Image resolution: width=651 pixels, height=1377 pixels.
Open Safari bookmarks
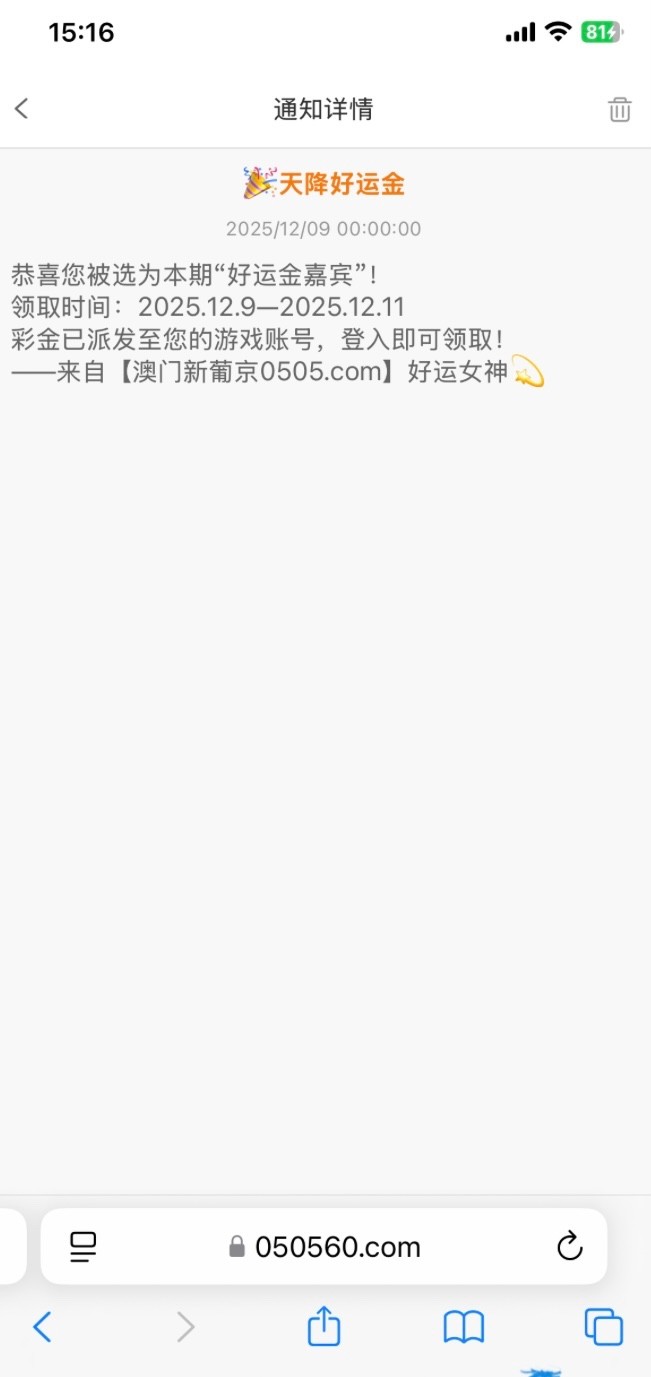click(x=463, y=1327)
